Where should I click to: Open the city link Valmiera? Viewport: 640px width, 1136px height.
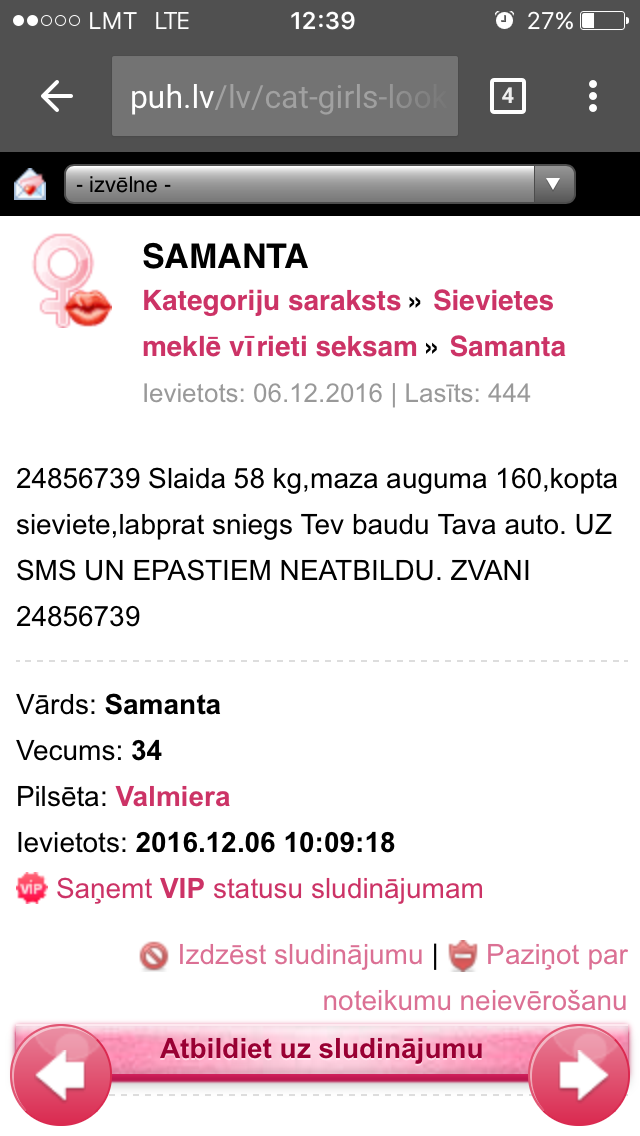pos(172,797)
